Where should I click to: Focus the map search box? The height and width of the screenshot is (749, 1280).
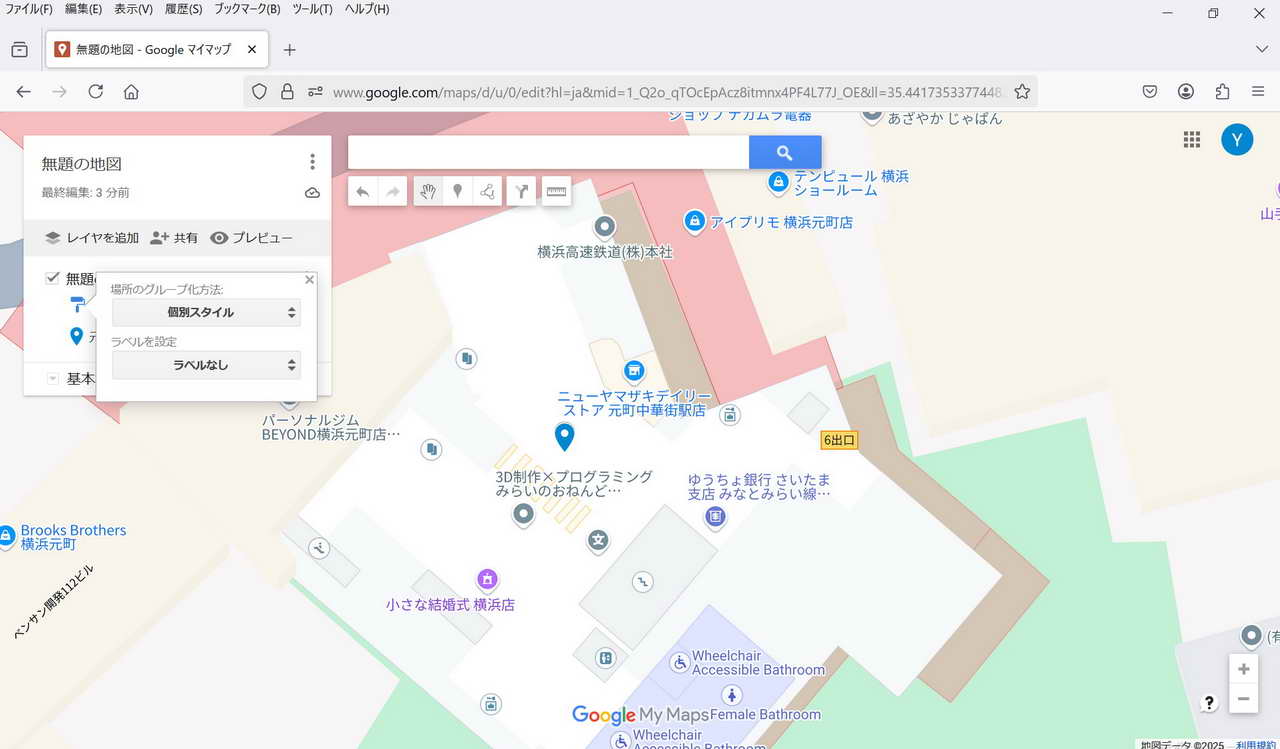point(548,153)
